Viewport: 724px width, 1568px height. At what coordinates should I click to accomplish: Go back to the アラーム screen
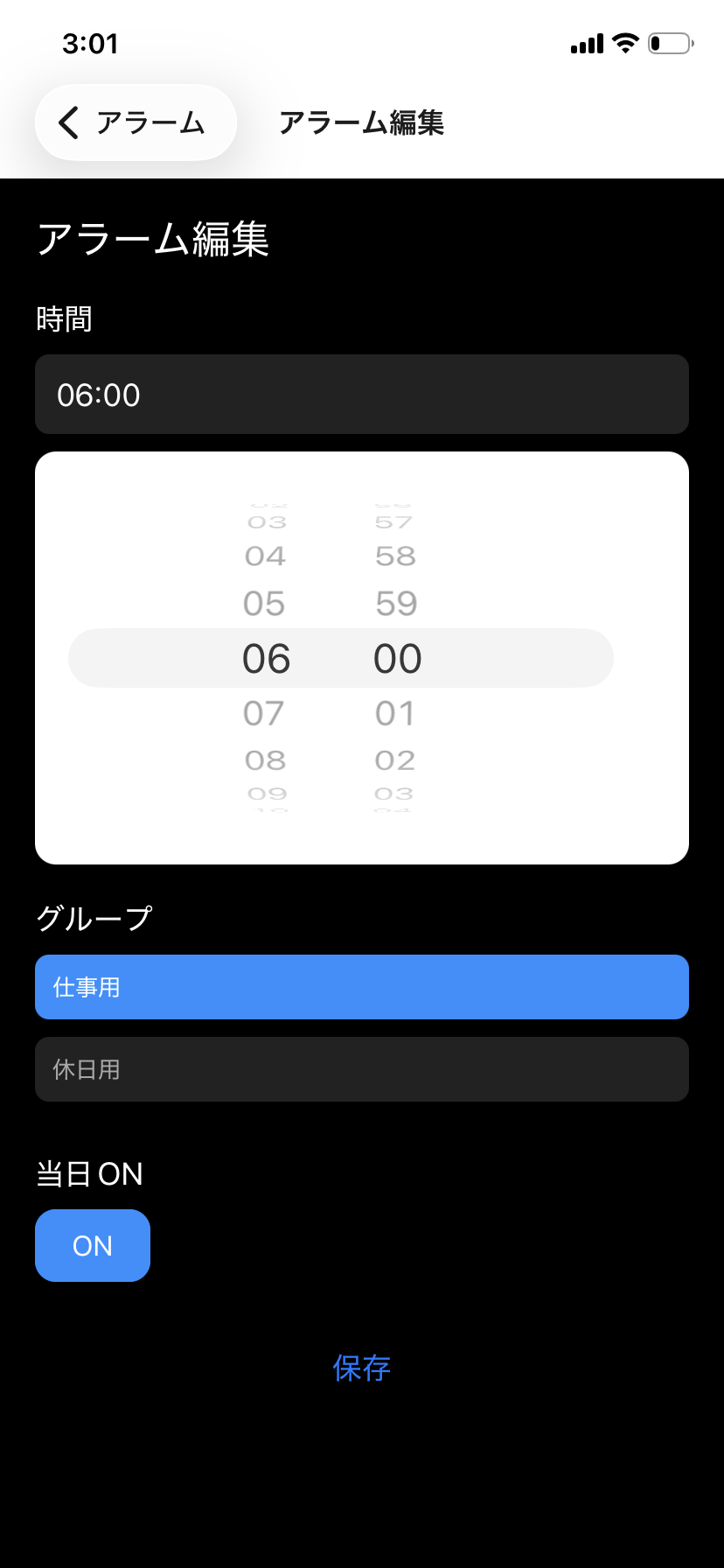click(136, 122)
